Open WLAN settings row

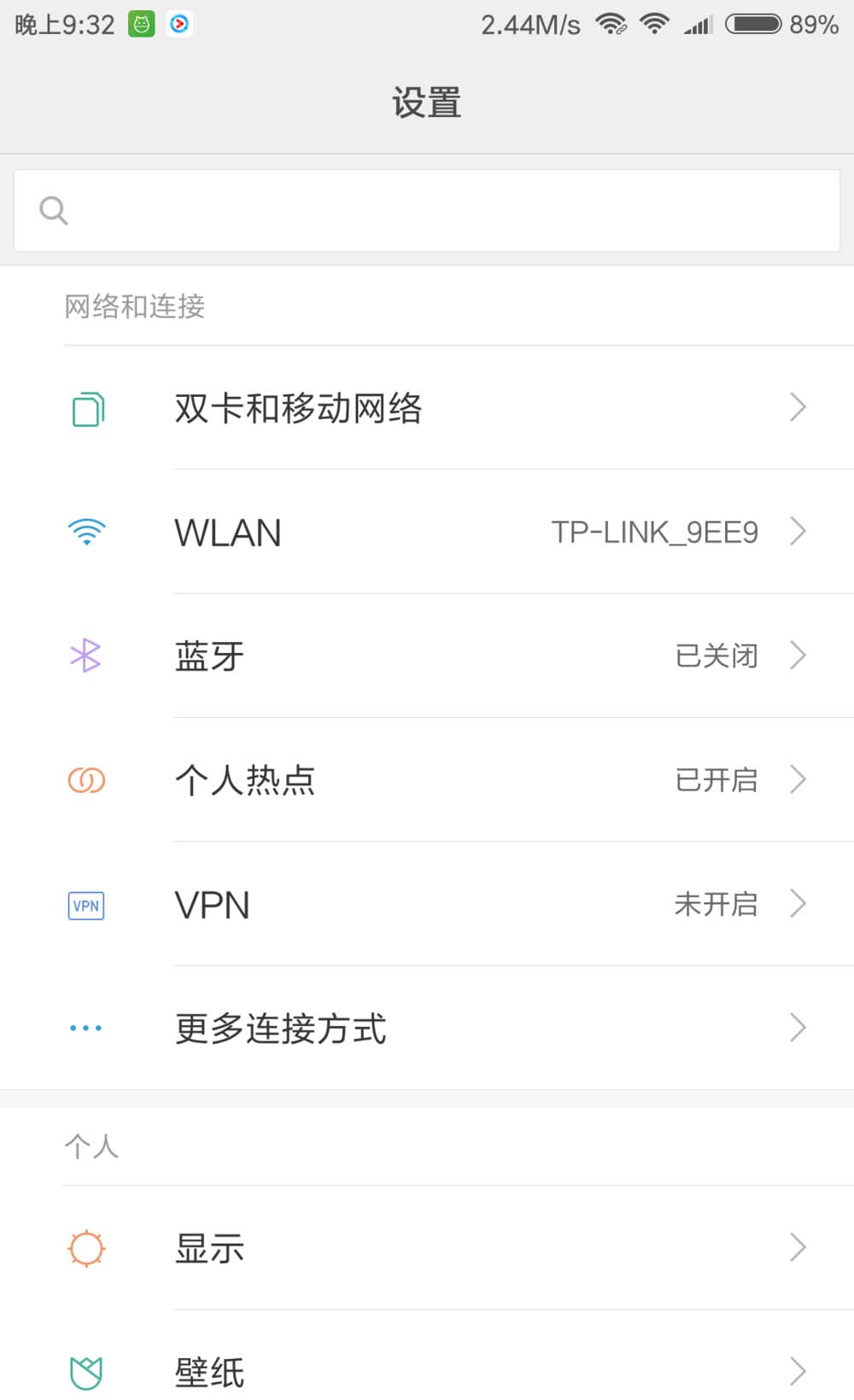click(x=427, y=532)
